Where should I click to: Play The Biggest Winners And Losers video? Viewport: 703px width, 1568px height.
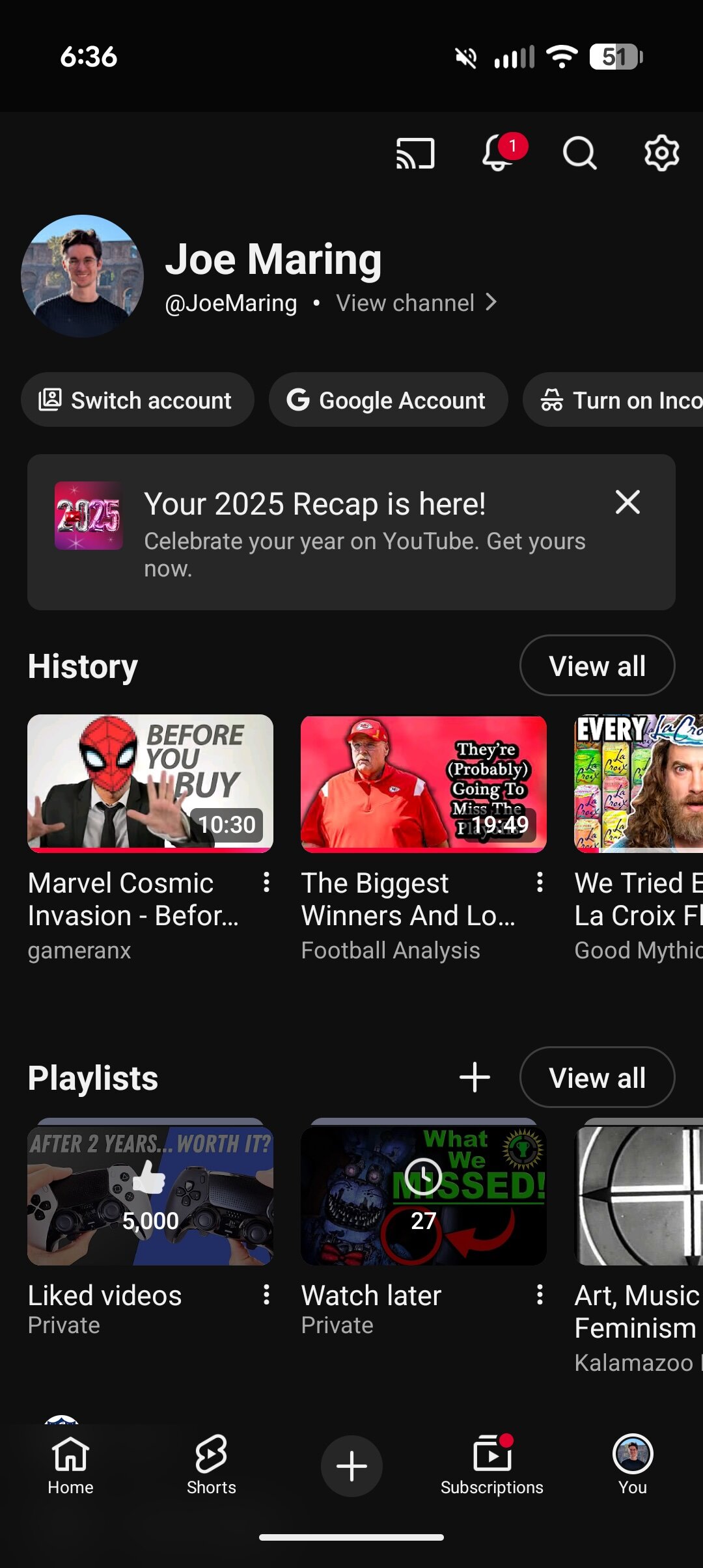pos(424,783)
